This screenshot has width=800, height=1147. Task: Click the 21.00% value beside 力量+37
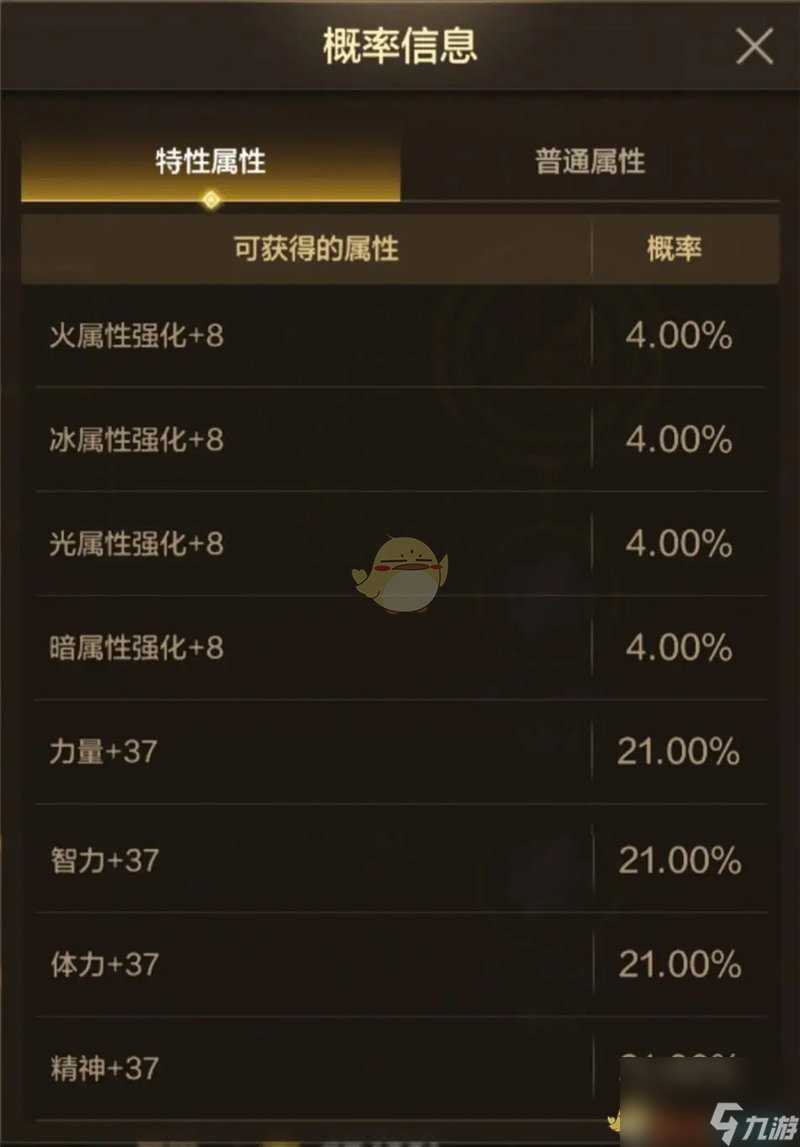(x=680, y=751)
